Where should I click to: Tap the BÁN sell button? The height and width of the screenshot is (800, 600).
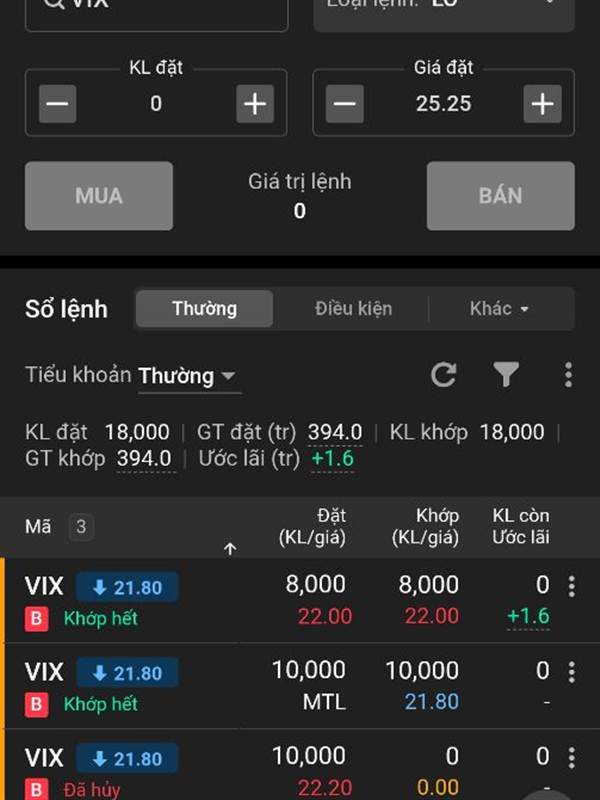500,196
